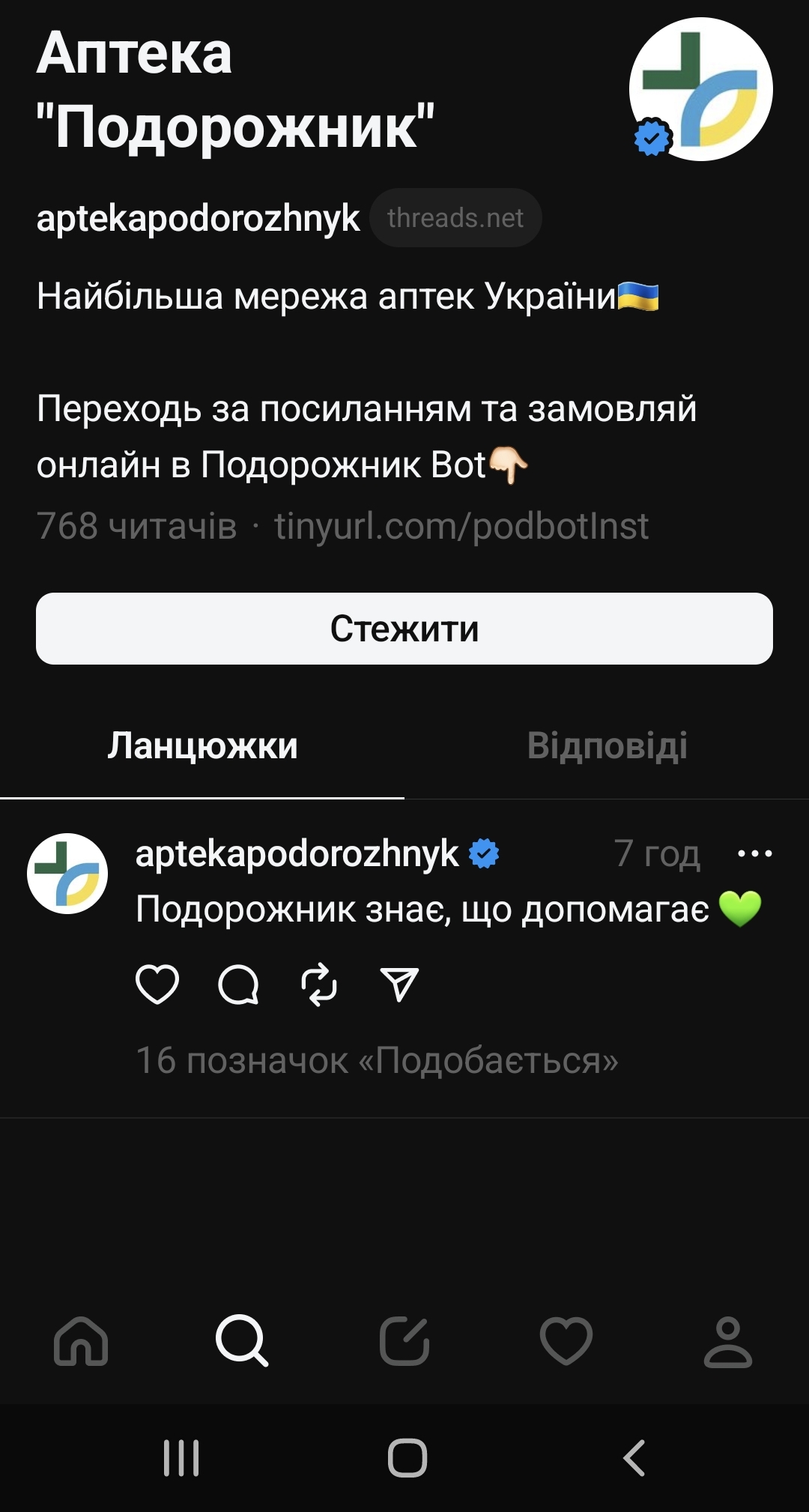Tap the threads.net chip

pyautogui.click(x=455, y=218)
